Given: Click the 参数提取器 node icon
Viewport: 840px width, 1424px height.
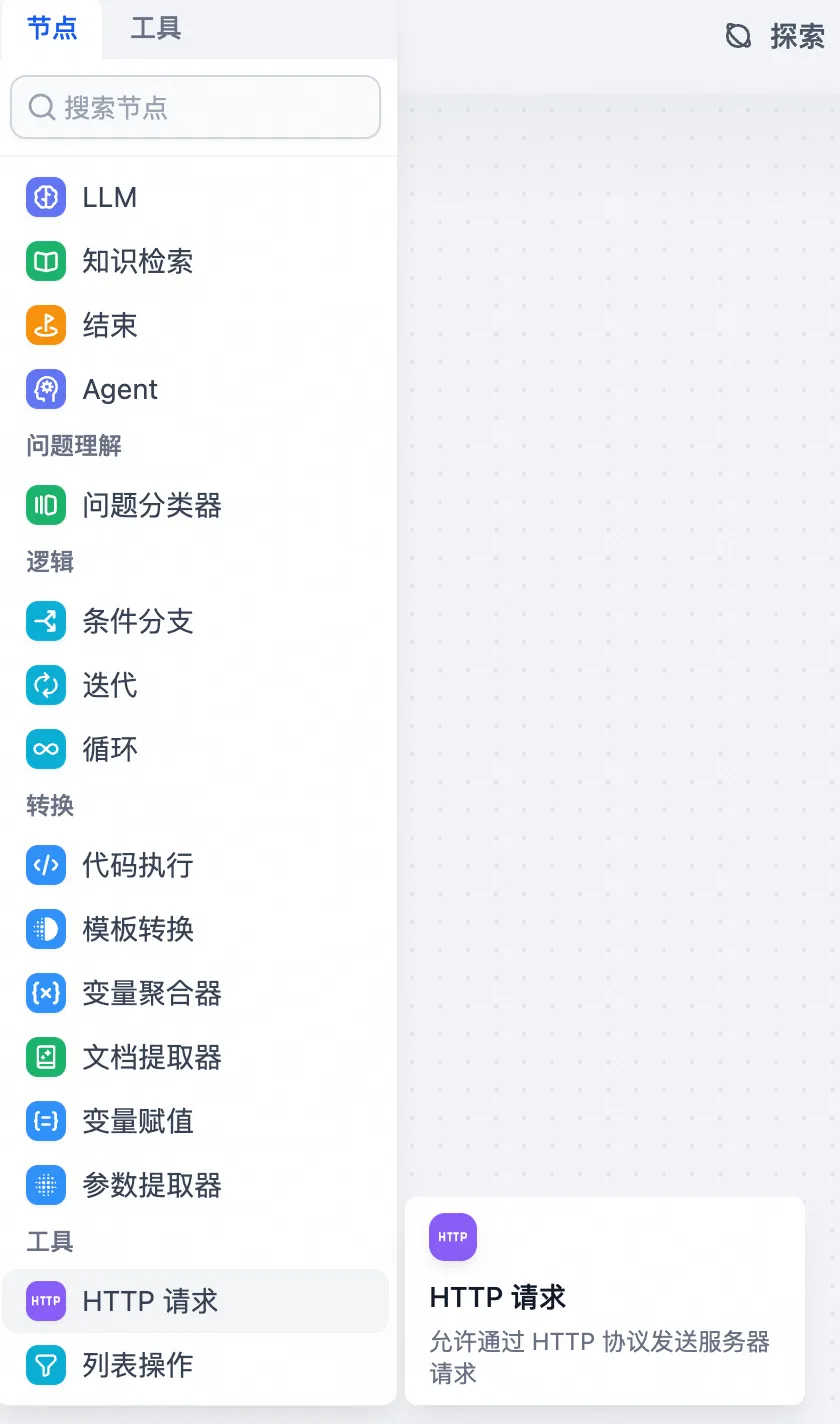Looking at the screenshot, I should 45,1185.
